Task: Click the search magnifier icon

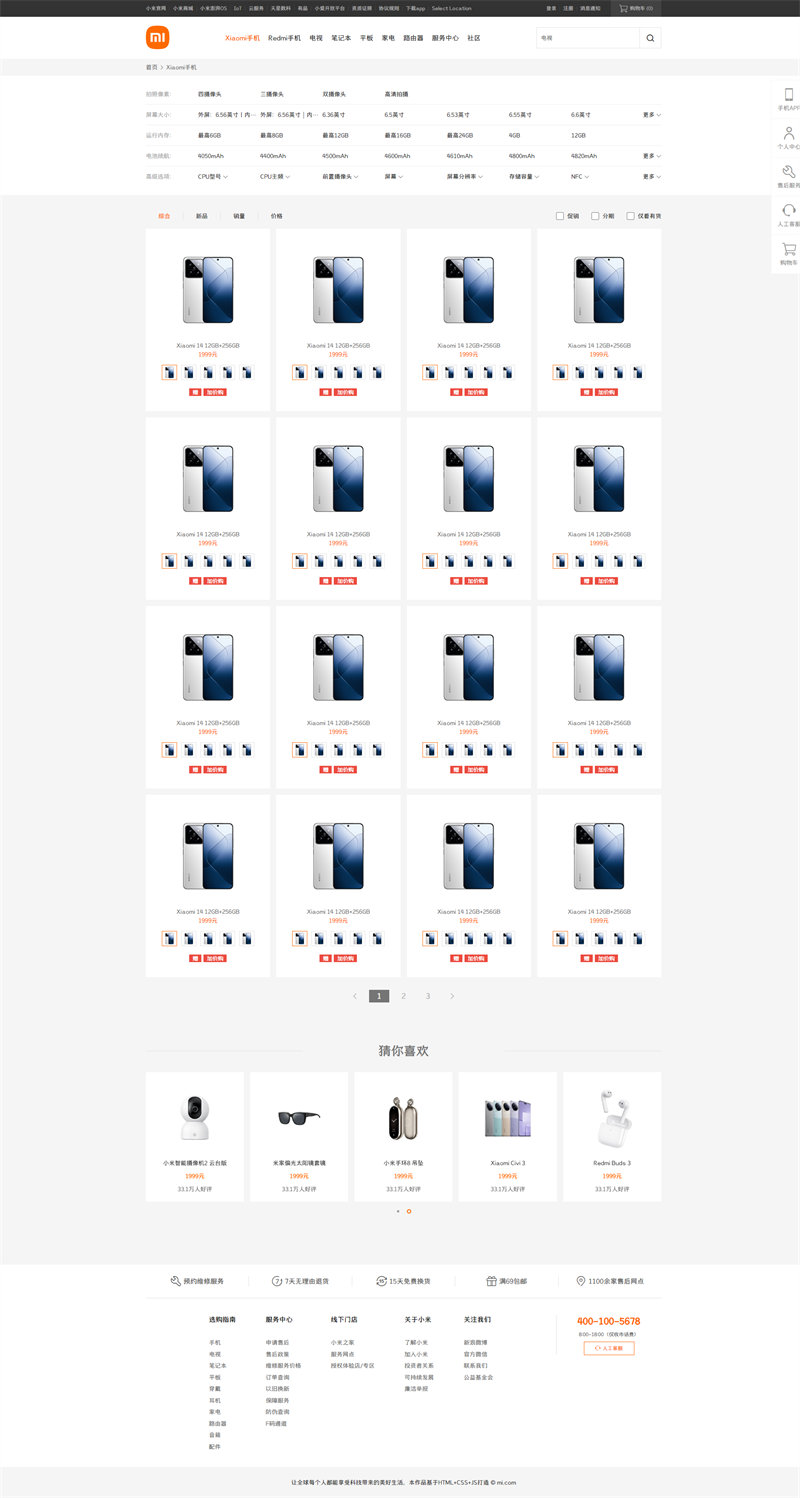Action: pyautogui.click(x=650, y=38)
